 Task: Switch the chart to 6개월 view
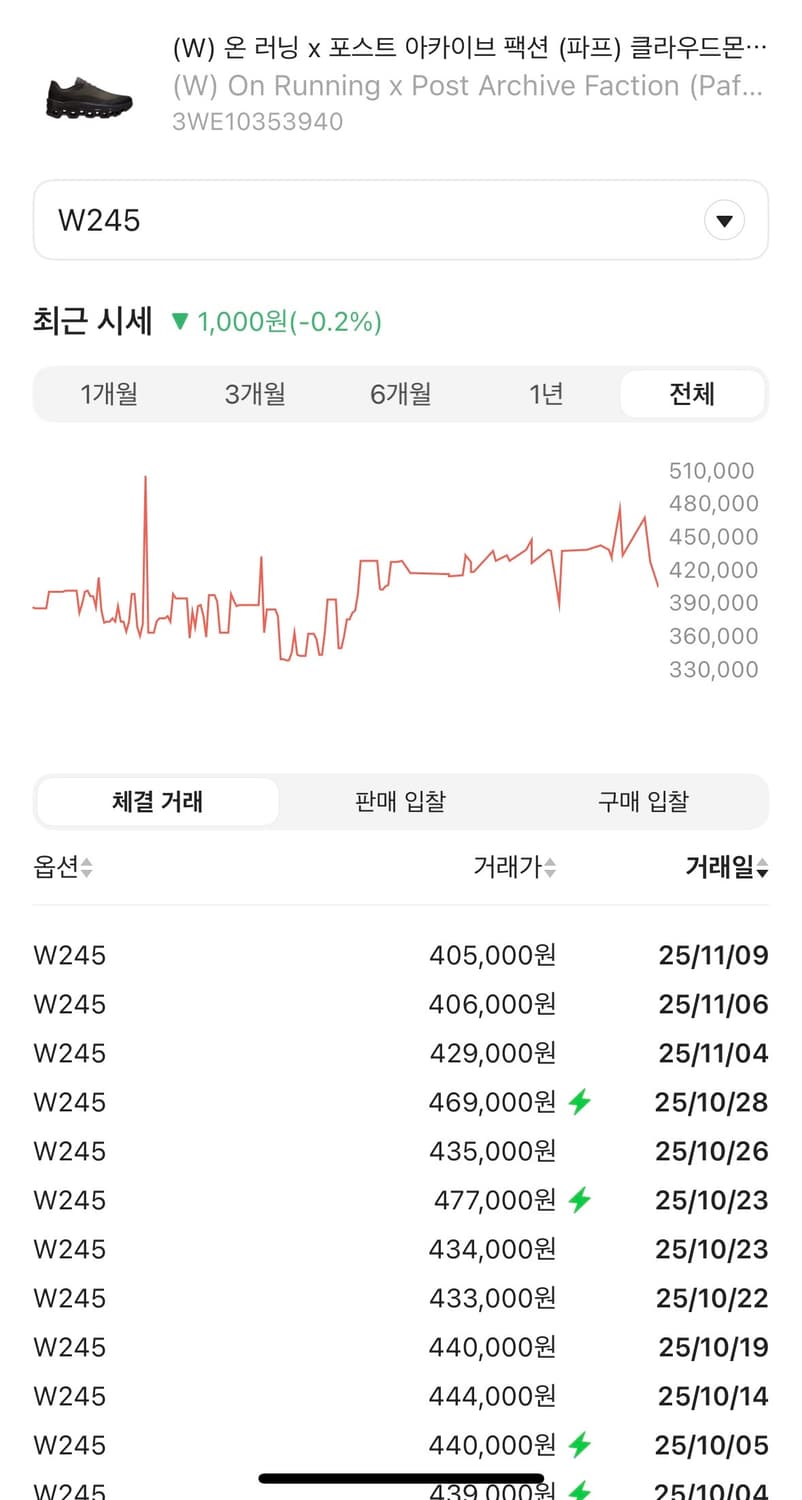pyautogui.click(x=400, y=394)
